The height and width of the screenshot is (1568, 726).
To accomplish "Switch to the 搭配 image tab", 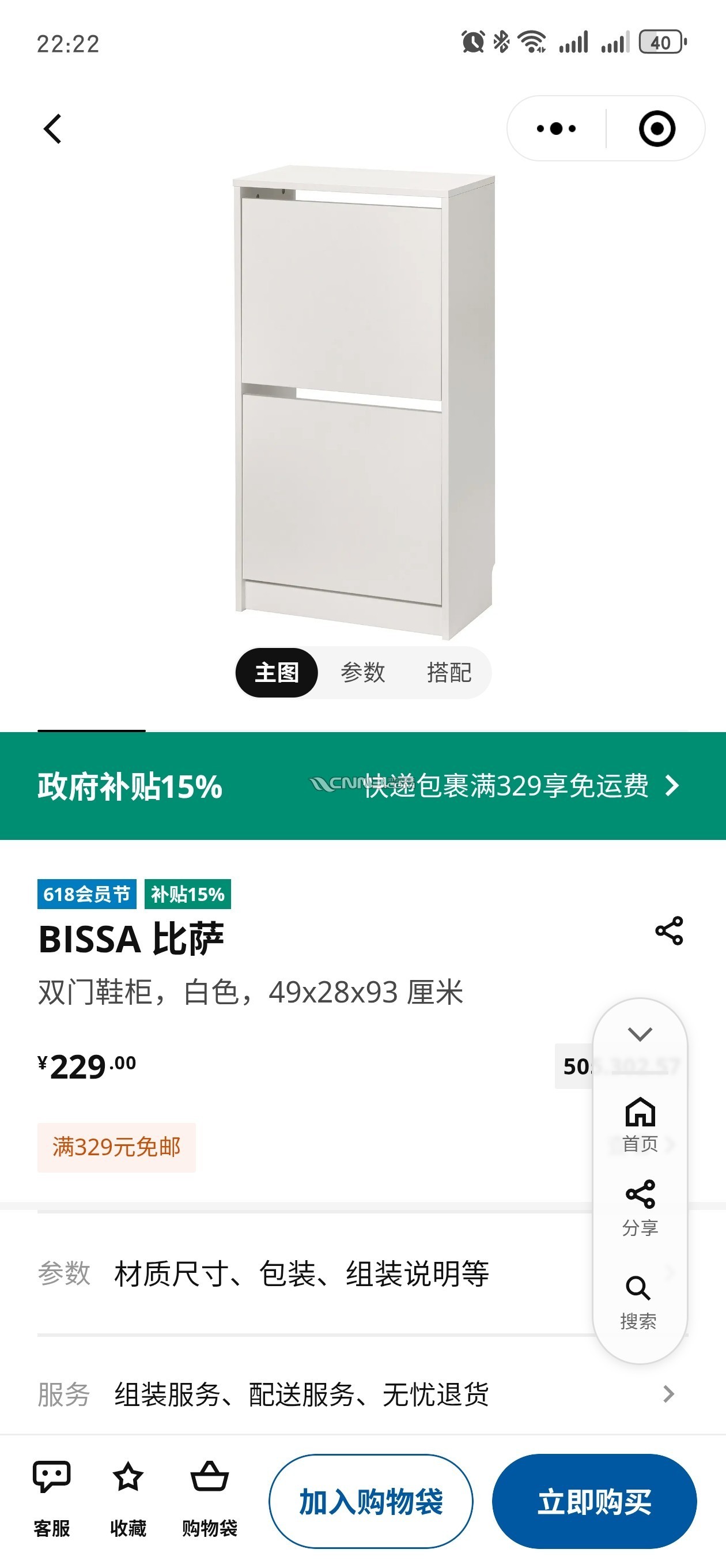I will [449, 673].
